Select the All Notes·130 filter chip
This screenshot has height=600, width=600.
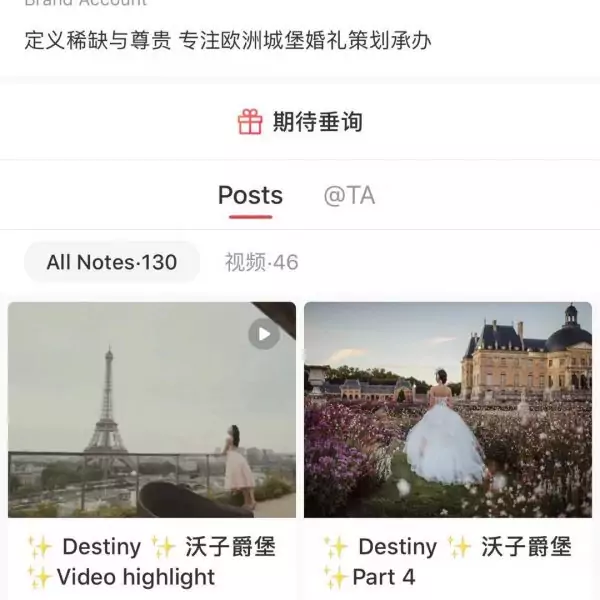point(112,262)
